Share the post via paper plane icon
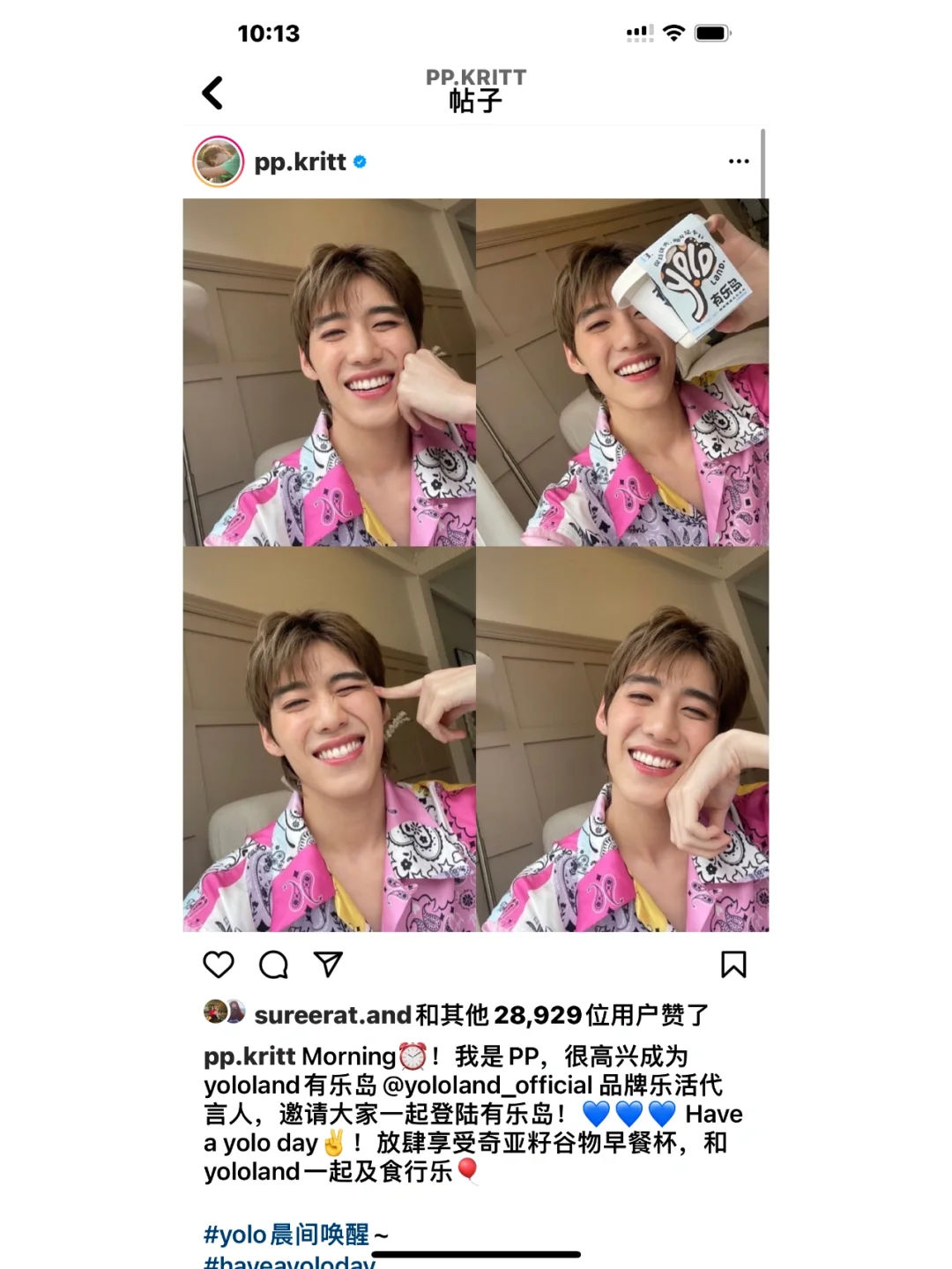The width and height of the screenshot is (952, 1269). 328,964
